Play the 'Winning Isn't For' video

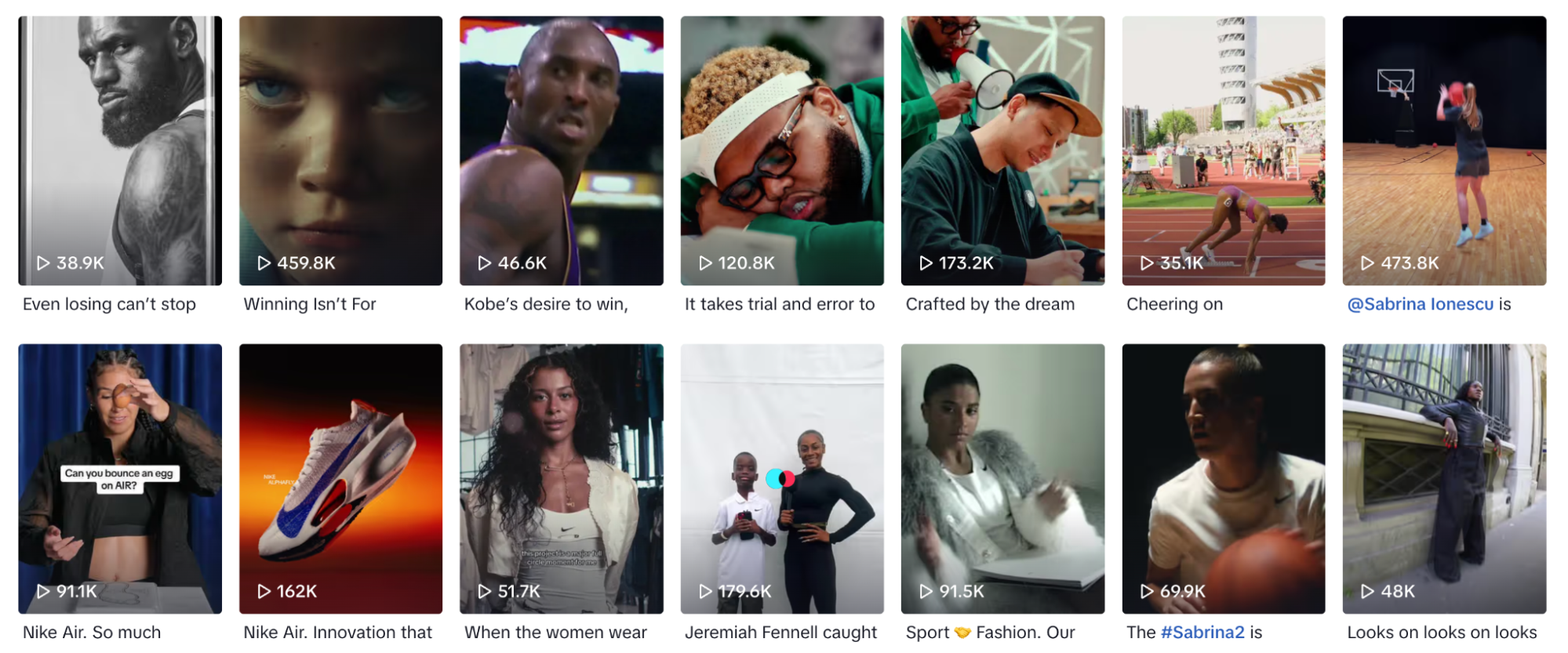pos(340,151)
